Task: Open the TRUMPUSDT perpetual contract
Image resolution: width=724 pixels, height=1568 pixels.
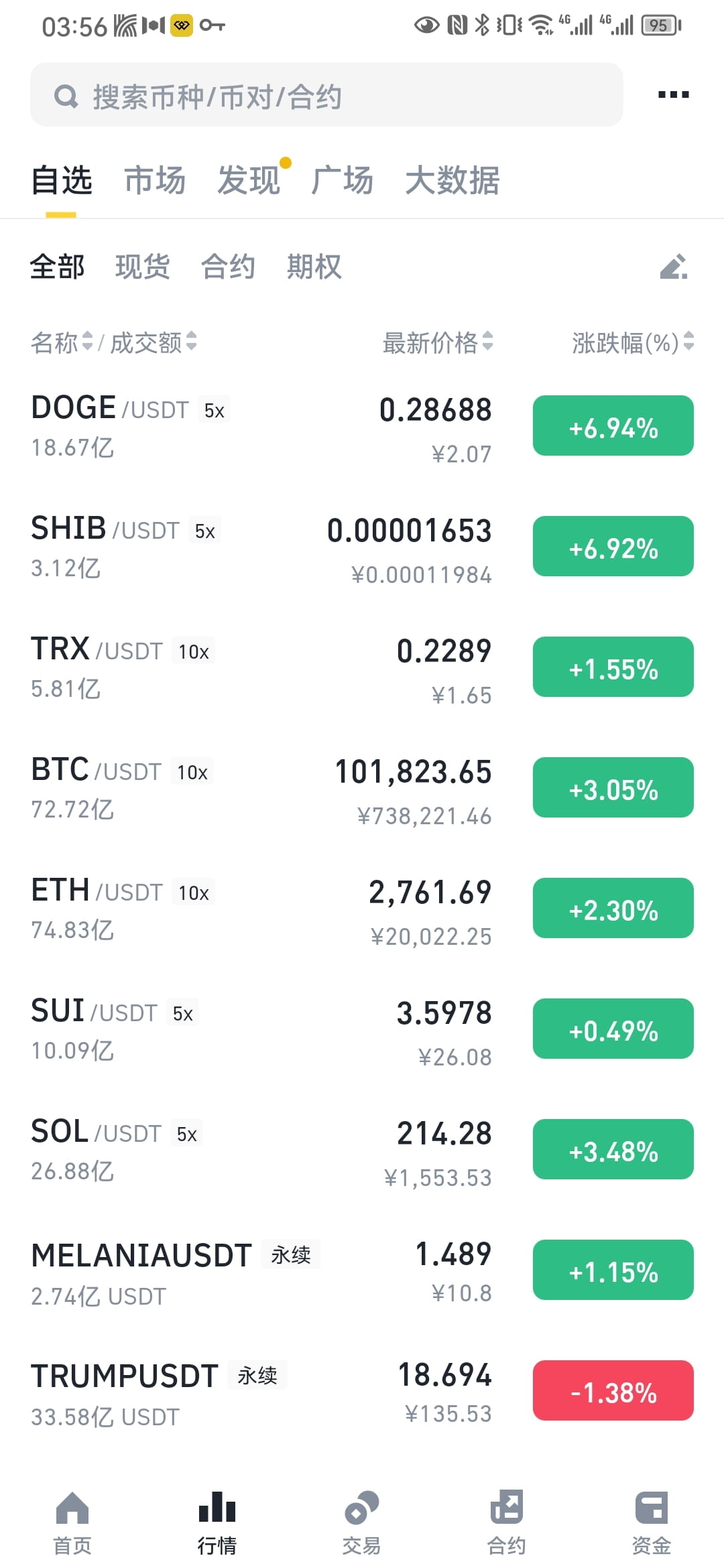Action: [362, 1392]
